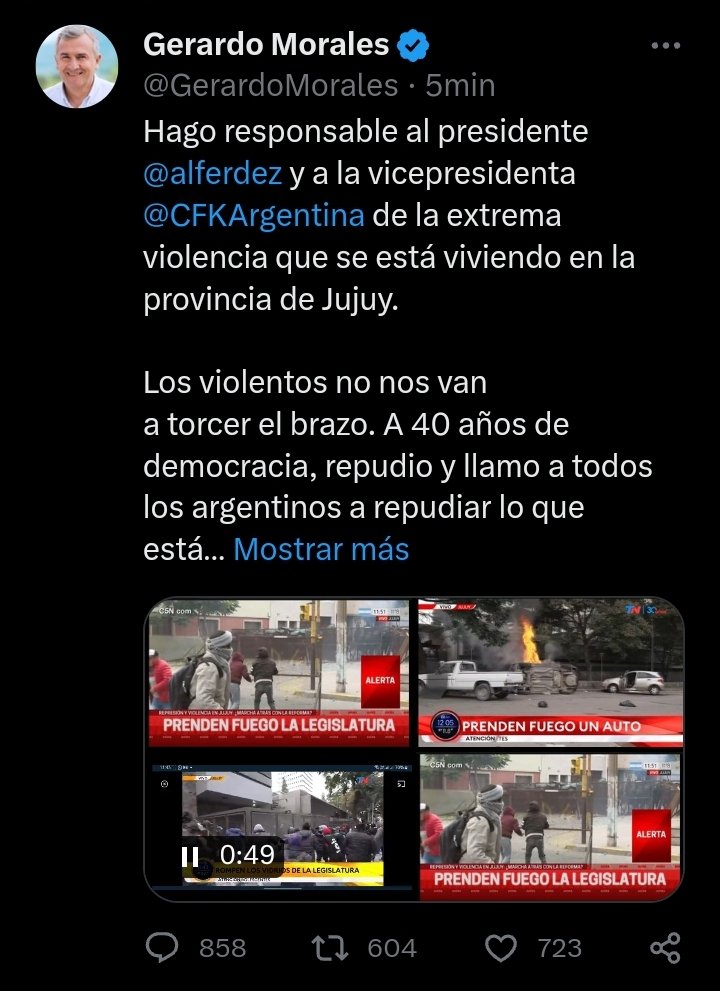Open the bottom-right Prenden fuego la legislatura image
The width and height of the screenshot is (720, 991).
point(551,826)
